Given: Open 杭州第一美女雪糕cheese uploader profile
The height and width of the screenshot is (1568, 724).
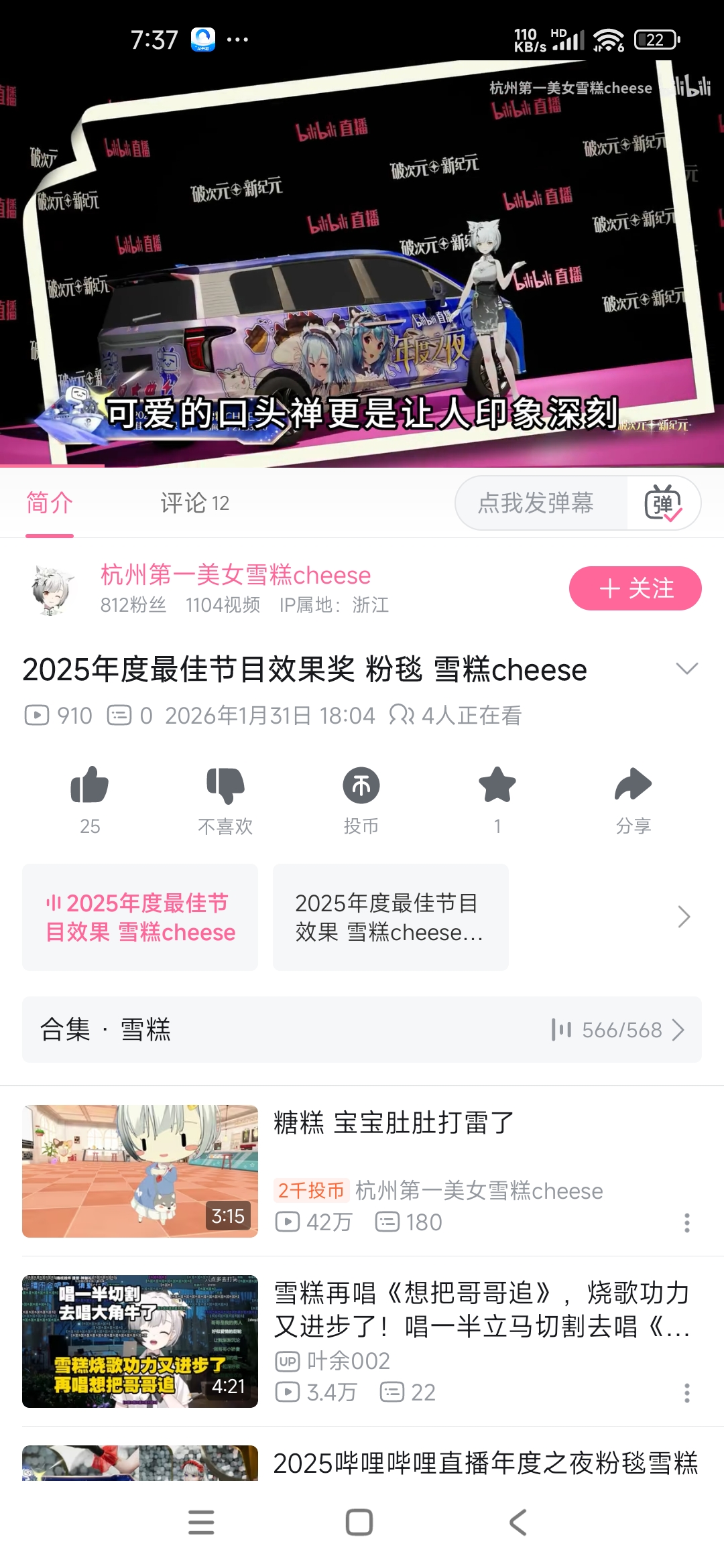Looking at the screenshot, I should pos(235,575).
